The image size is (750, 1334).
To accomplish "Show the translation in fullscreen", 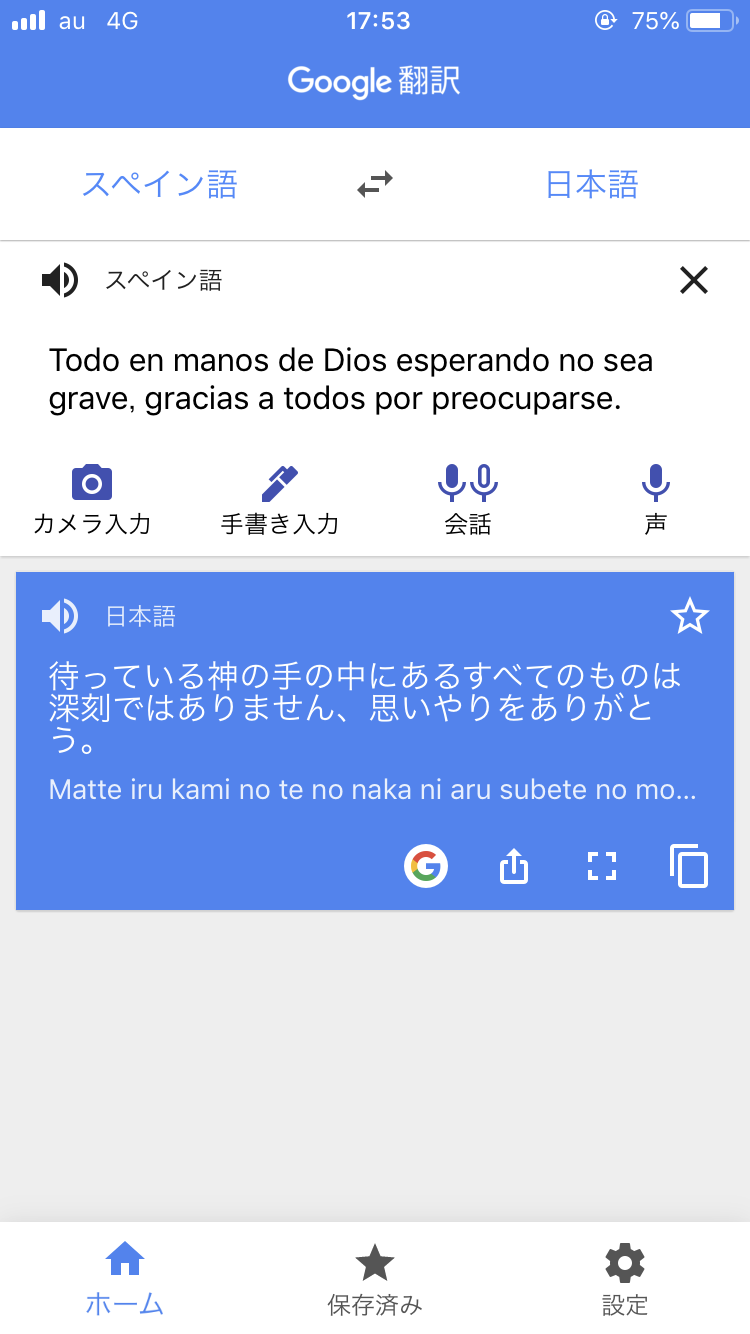I will (601, 866).
